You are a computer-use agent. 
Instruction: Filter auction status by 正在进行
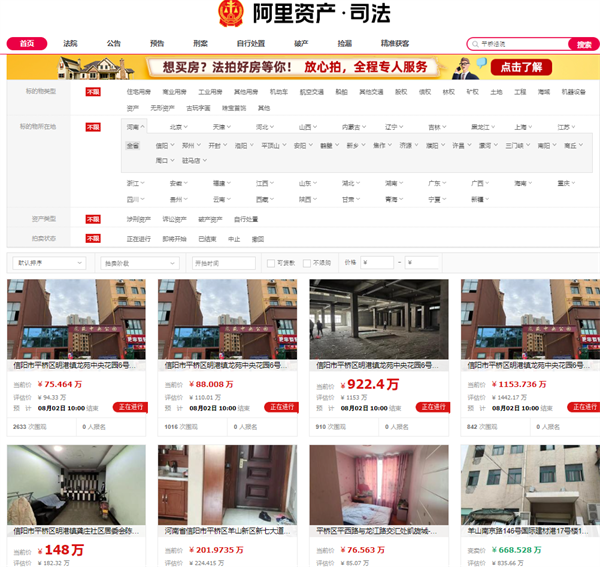click(138, 239)
